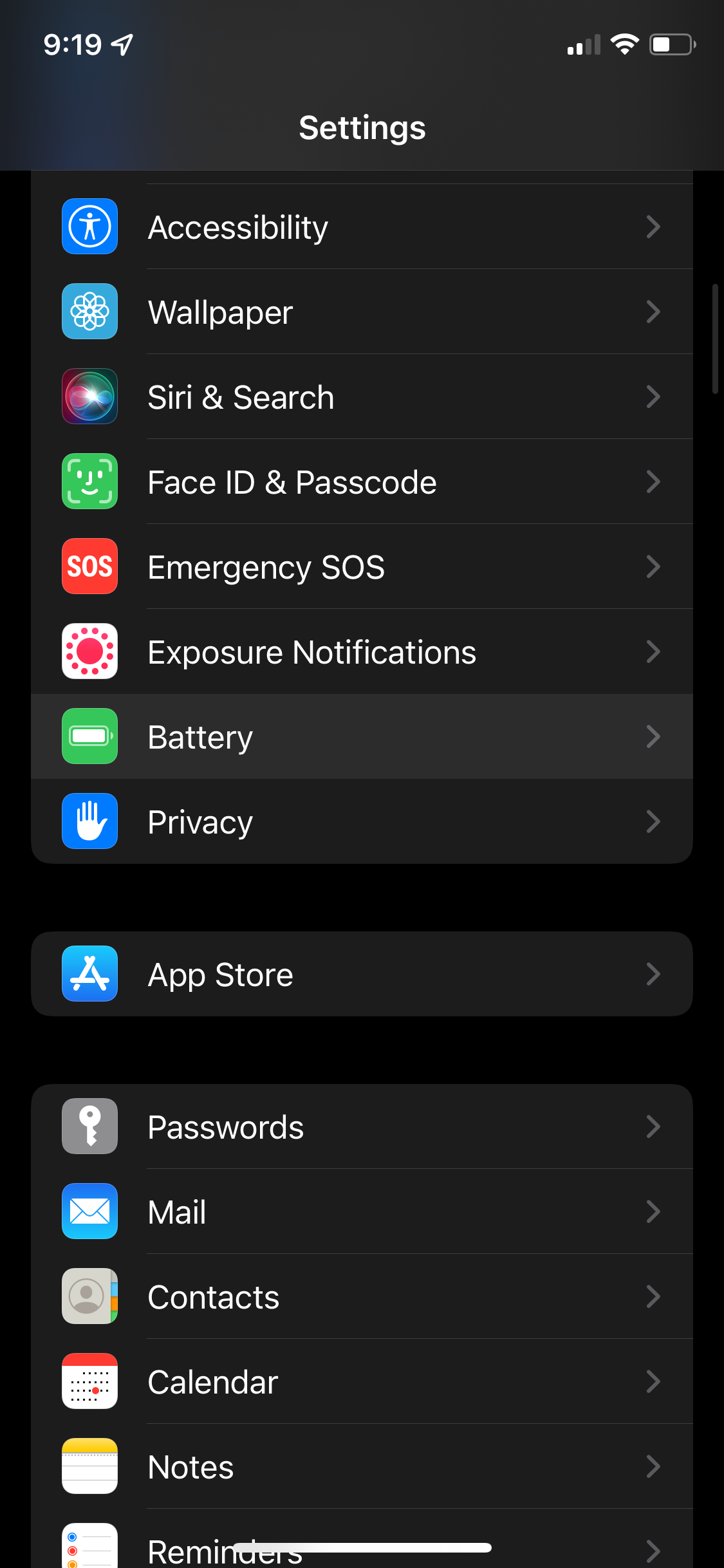Tap the Wallpaper flower icon
This screenshot has height=1568, width=724.
click(x=89, y=312)
